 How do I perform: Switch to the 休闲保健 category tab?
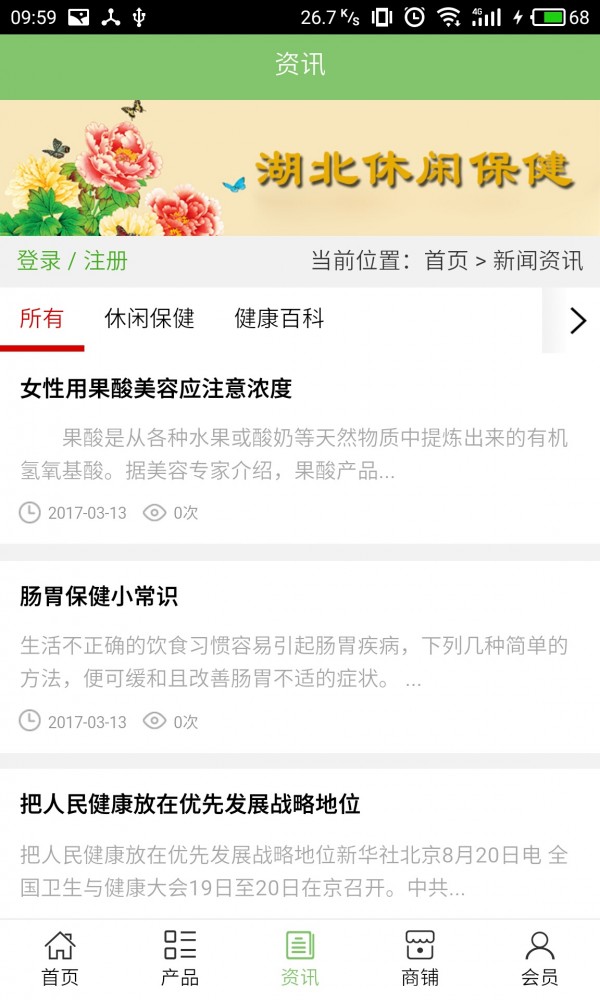(150, 319)
